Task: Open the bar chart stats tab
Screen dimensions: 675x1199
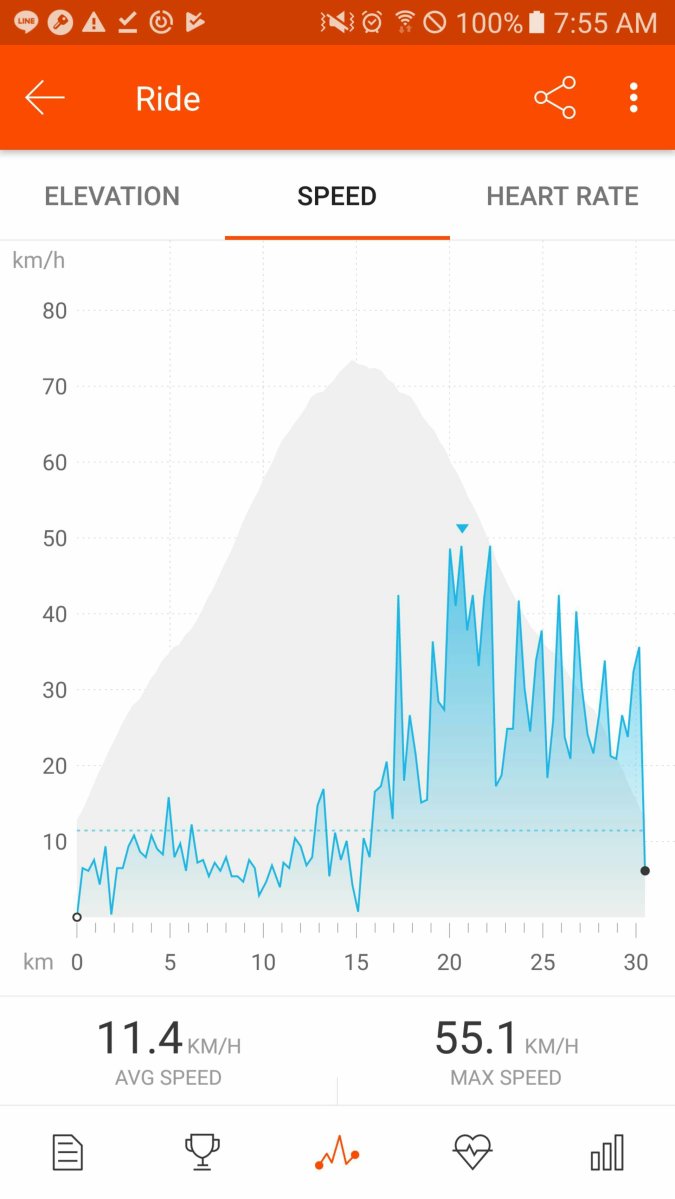Action: (607, 1153)
